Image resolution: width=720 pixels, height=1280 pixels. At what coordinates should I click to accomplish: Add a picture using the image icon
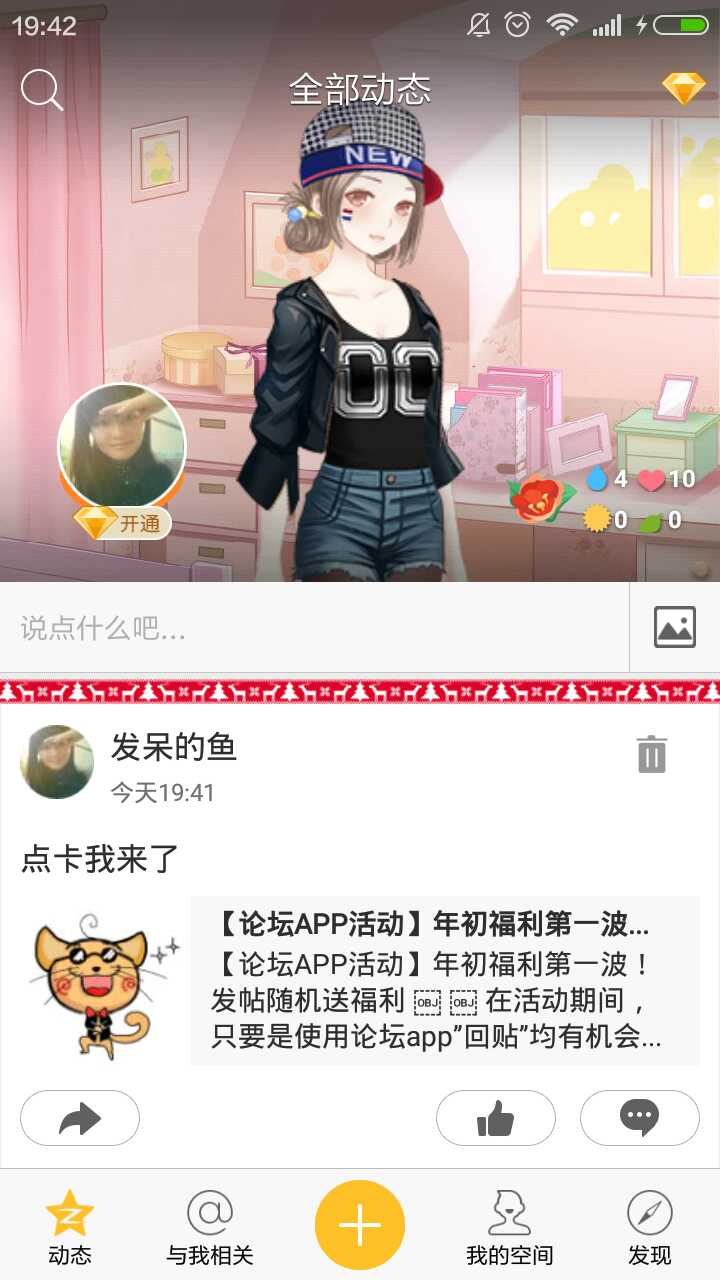pyautogui.click(x=675, y=628)
